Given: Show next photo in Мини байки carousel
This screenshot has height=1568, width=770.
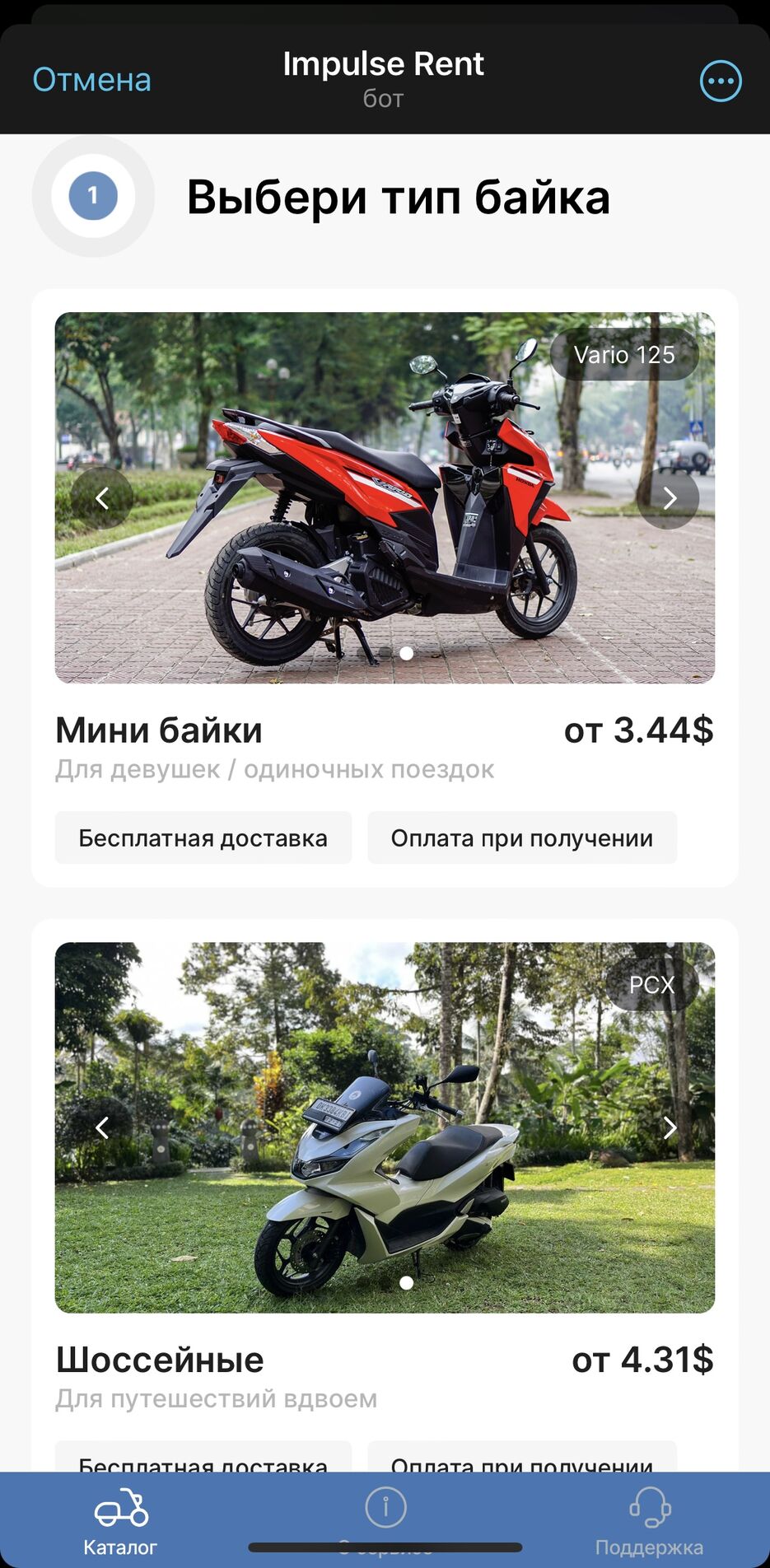Looking at the screenshot, I should [669, 498].
